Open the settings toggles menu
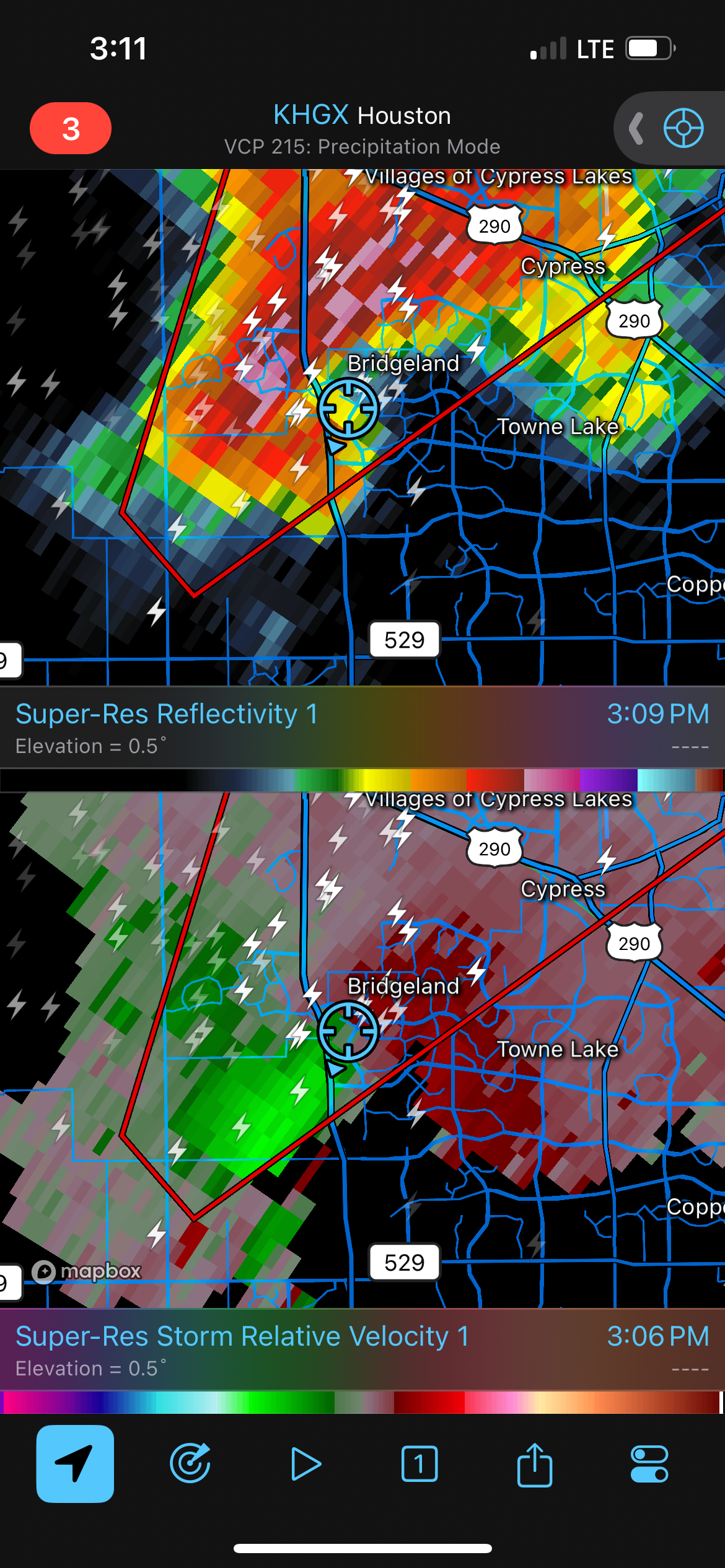Screen dimensions: 725x1568 649,1464
